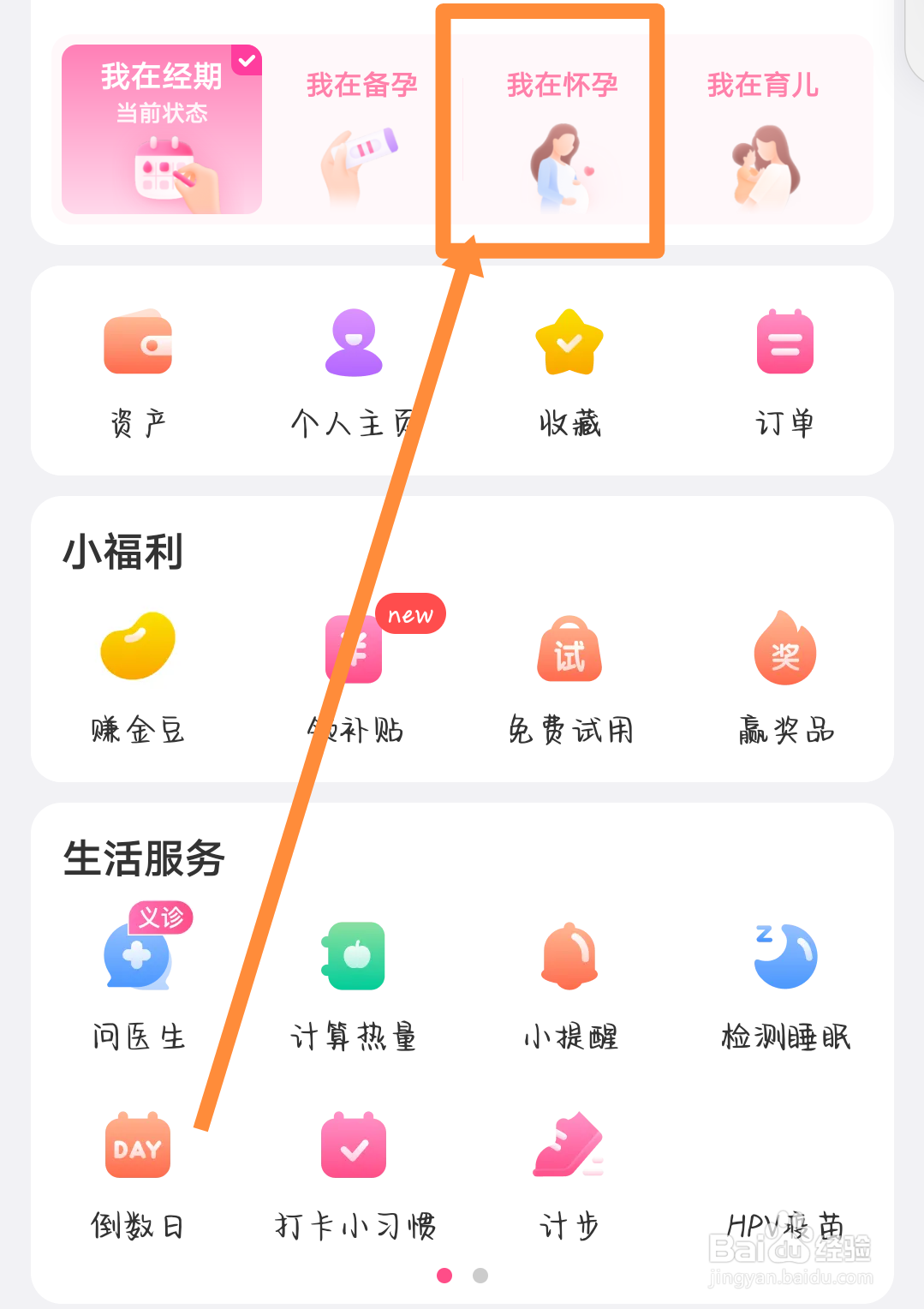The width and height of the screenshot is (924, 1309).
Task: Open the 赢奖品 prize flame icon
Action: [x=784, y=651]
